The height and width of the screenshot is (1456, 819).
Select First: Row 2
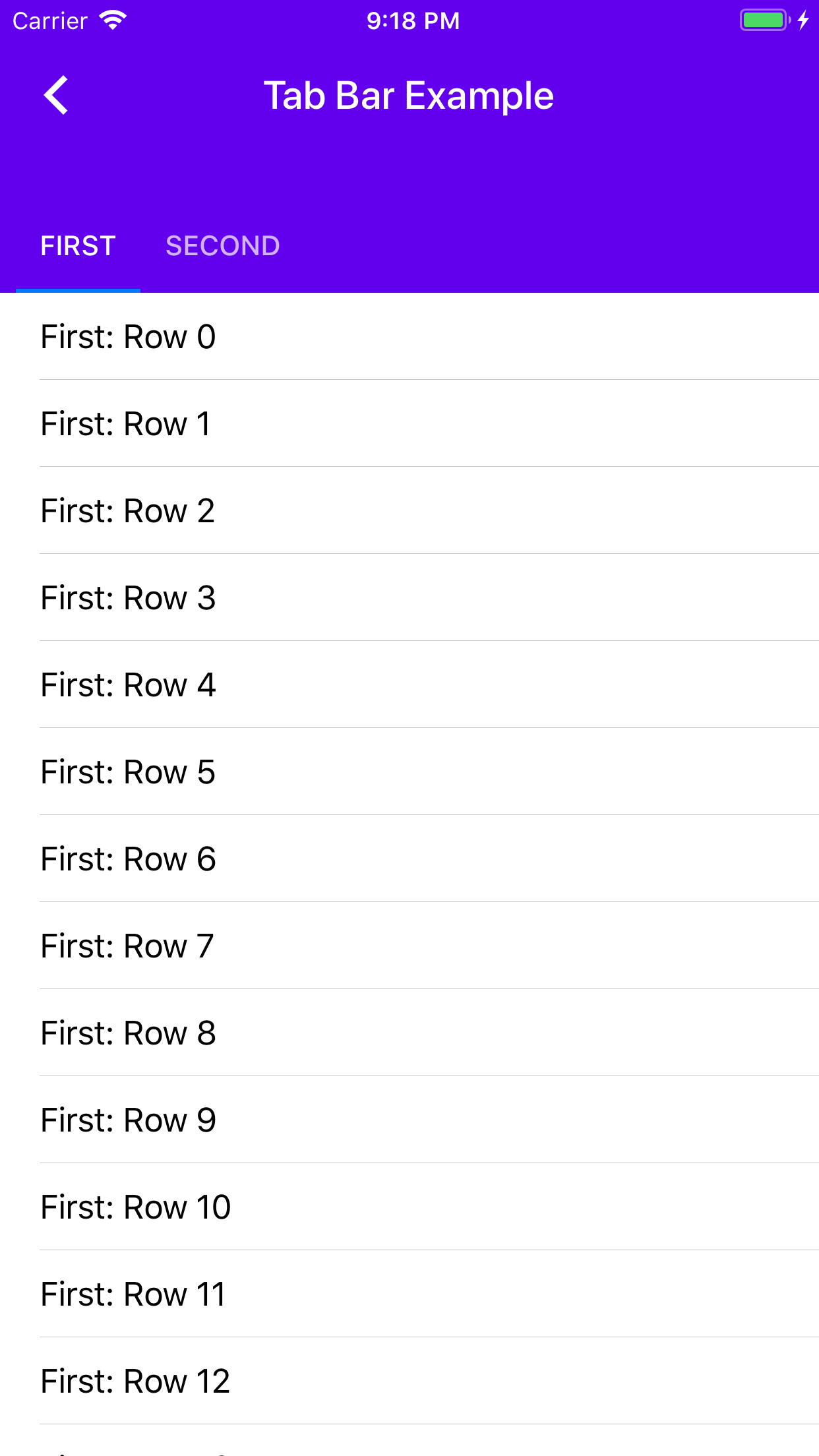point(409,510)
